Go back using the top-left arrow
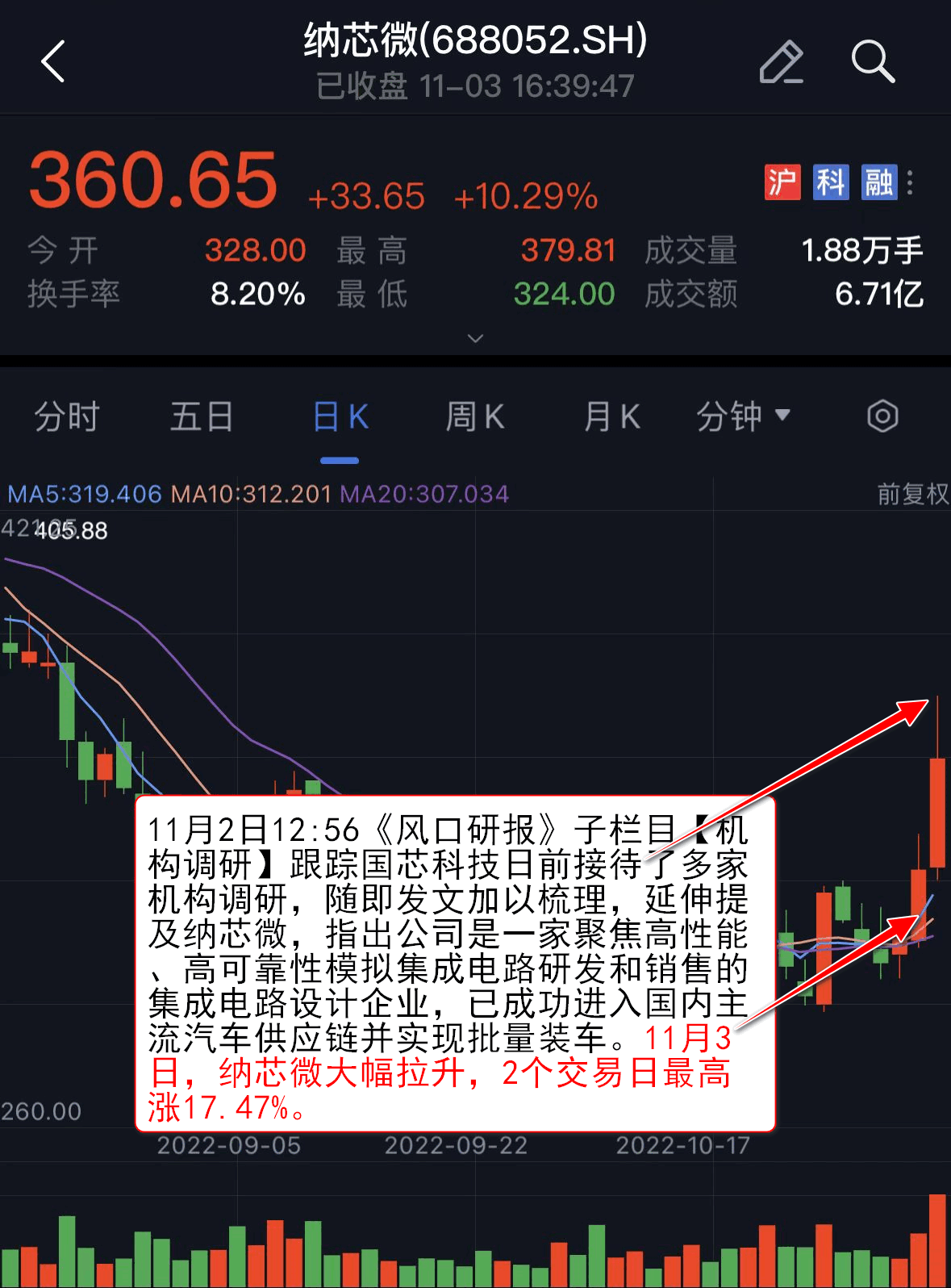 coord(53,61)
